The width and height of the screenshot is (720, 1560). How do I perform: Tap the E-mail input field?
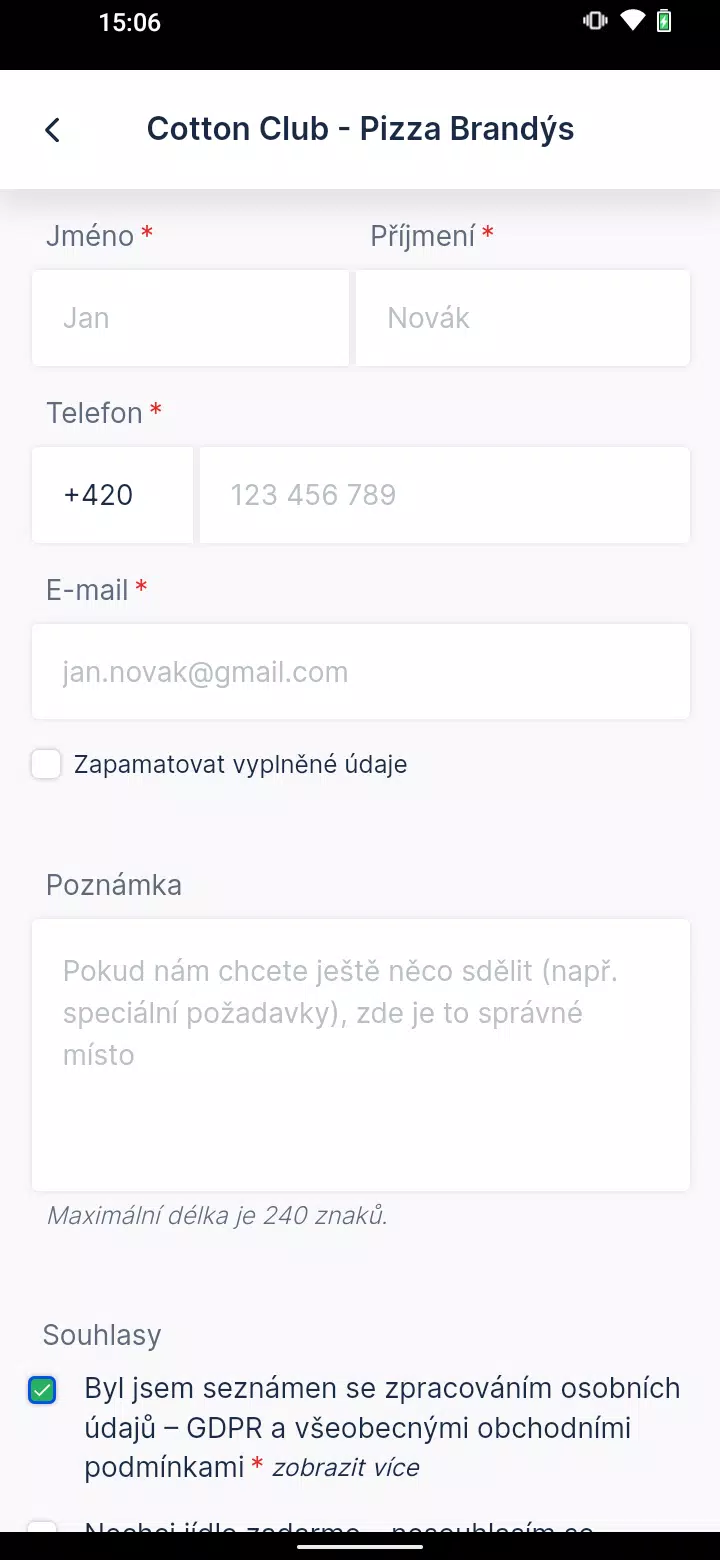361,671
